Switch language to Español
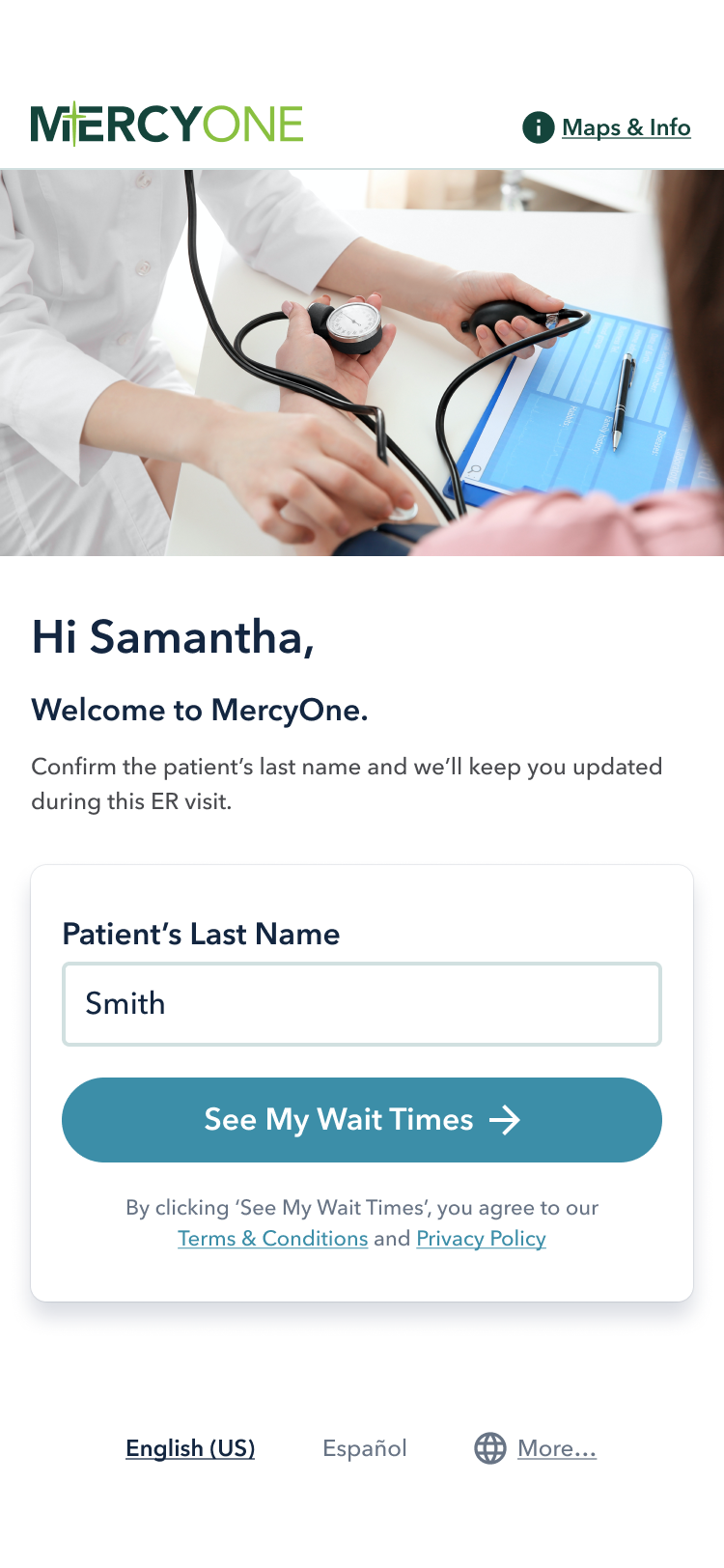Screen dimensions: 724x1568 point(365,1448)
